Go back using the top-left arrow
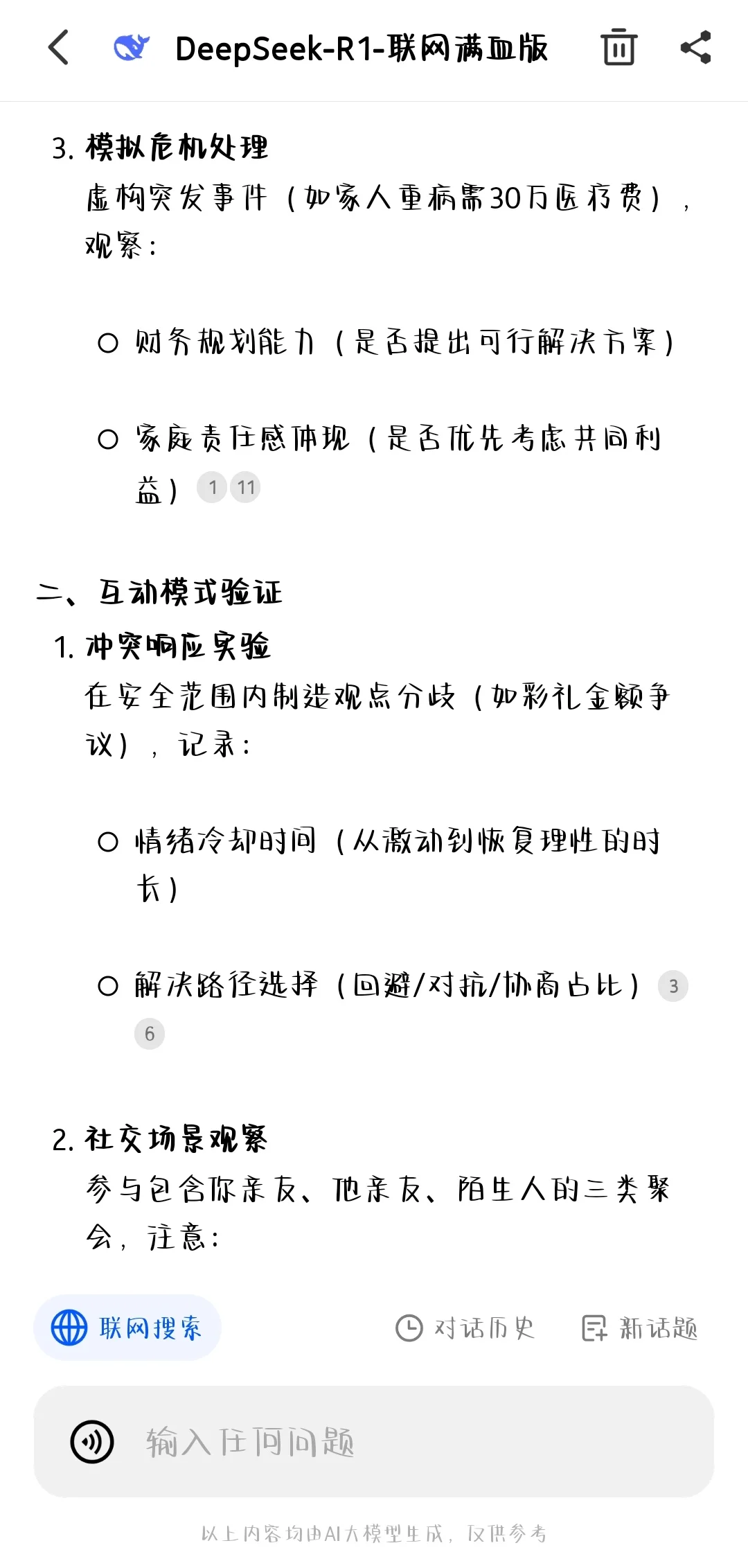748x1568 pixels. coord(60,48)
